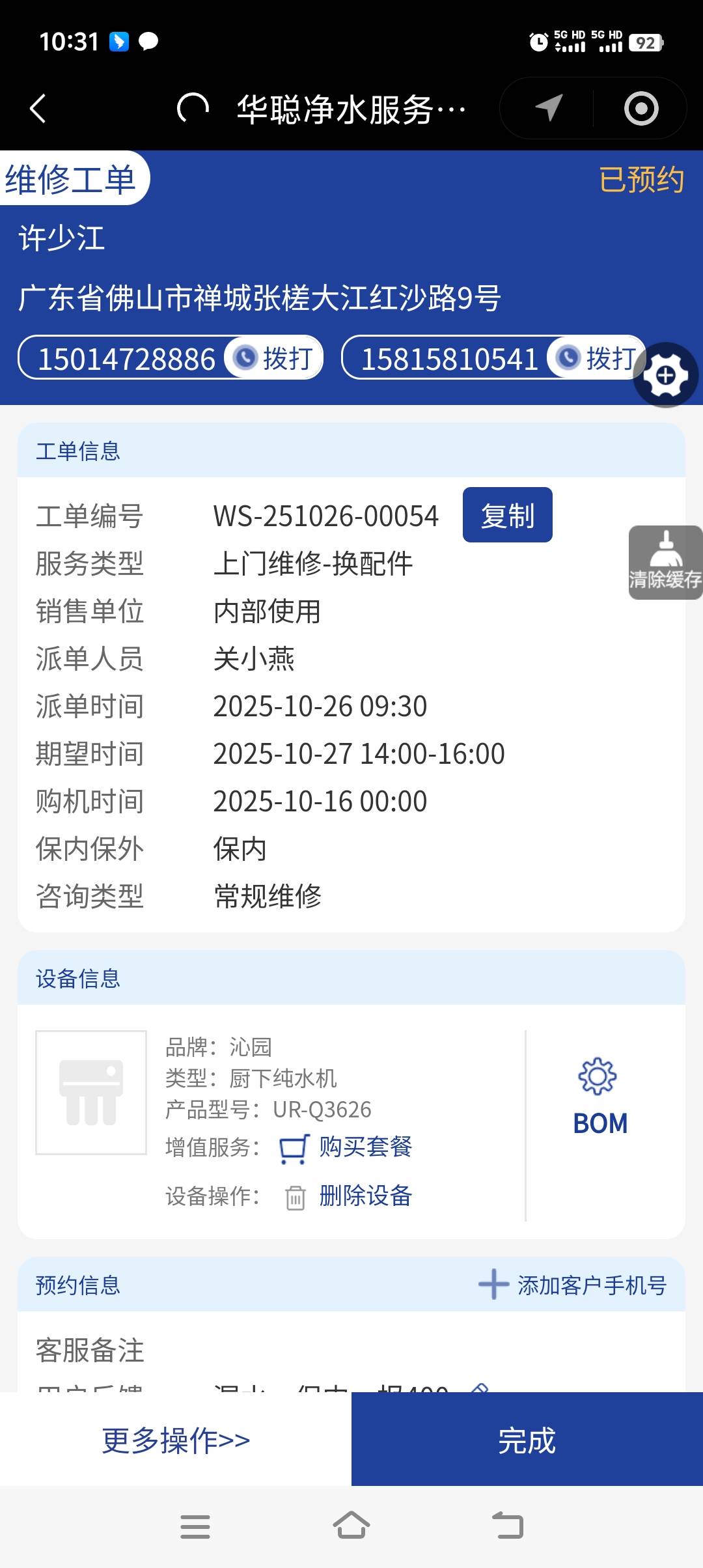This screenshot has width=703, height=1568.
Task: Copy the work order number with 复制
Action: click(x=507, y=515)
